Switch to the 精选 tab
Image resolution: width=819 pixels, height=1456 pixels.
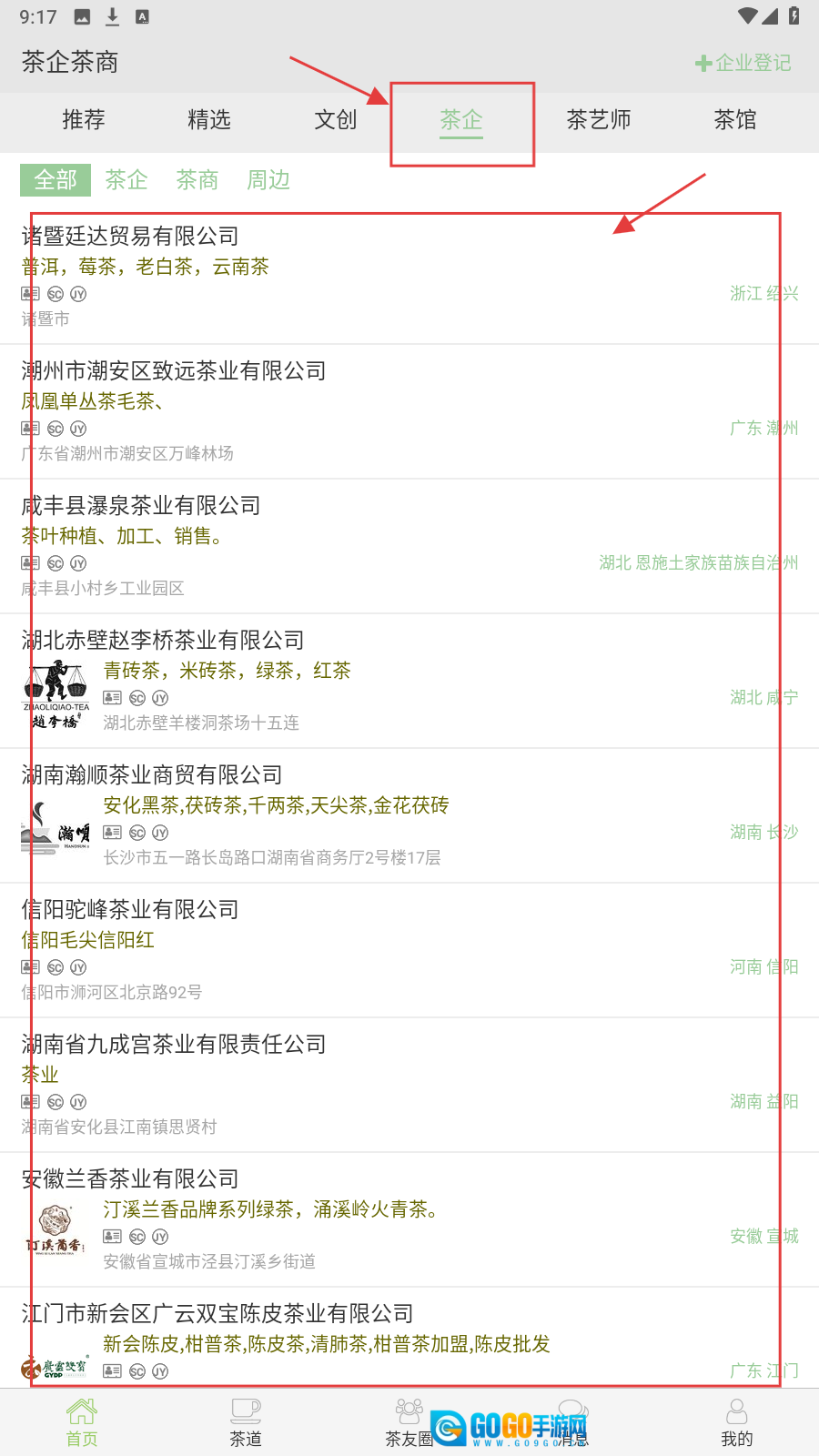[x=209, y=120]
